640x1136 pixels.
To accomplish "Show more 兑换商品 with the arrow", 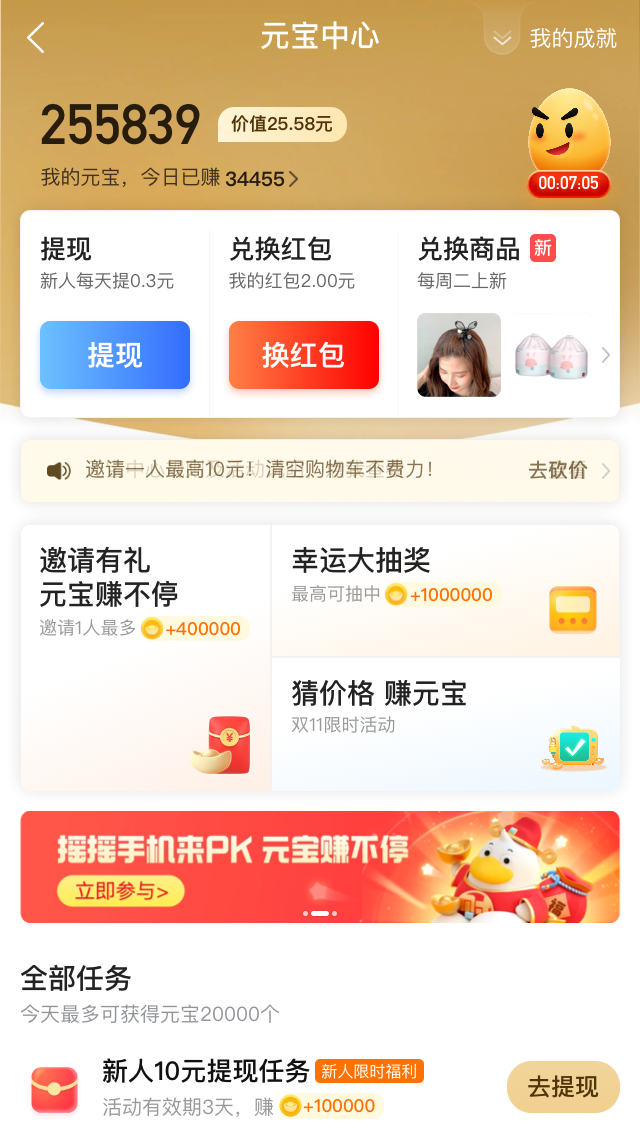I will (605, 355).
